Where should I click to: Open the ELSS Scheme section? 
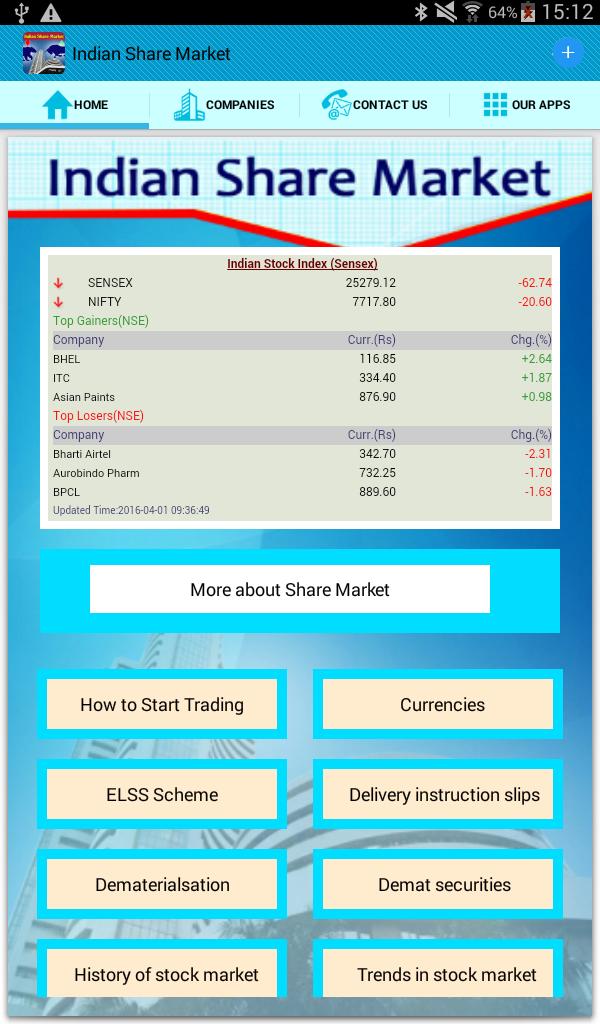click(162, 795)
